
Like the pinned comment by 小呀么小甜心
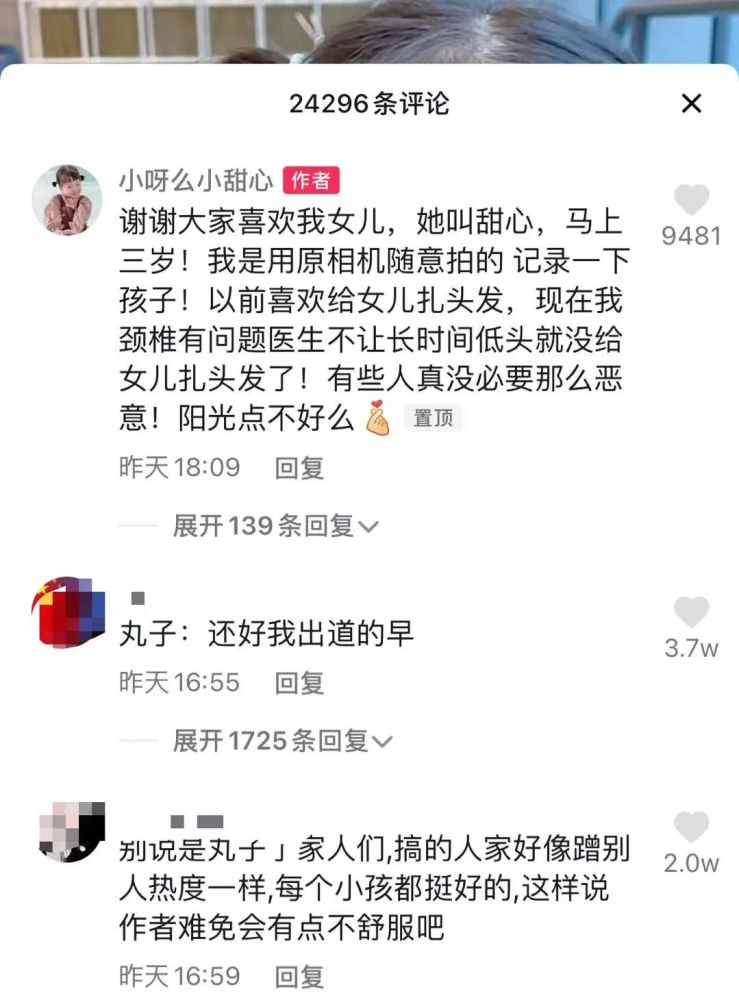[691, 201]
